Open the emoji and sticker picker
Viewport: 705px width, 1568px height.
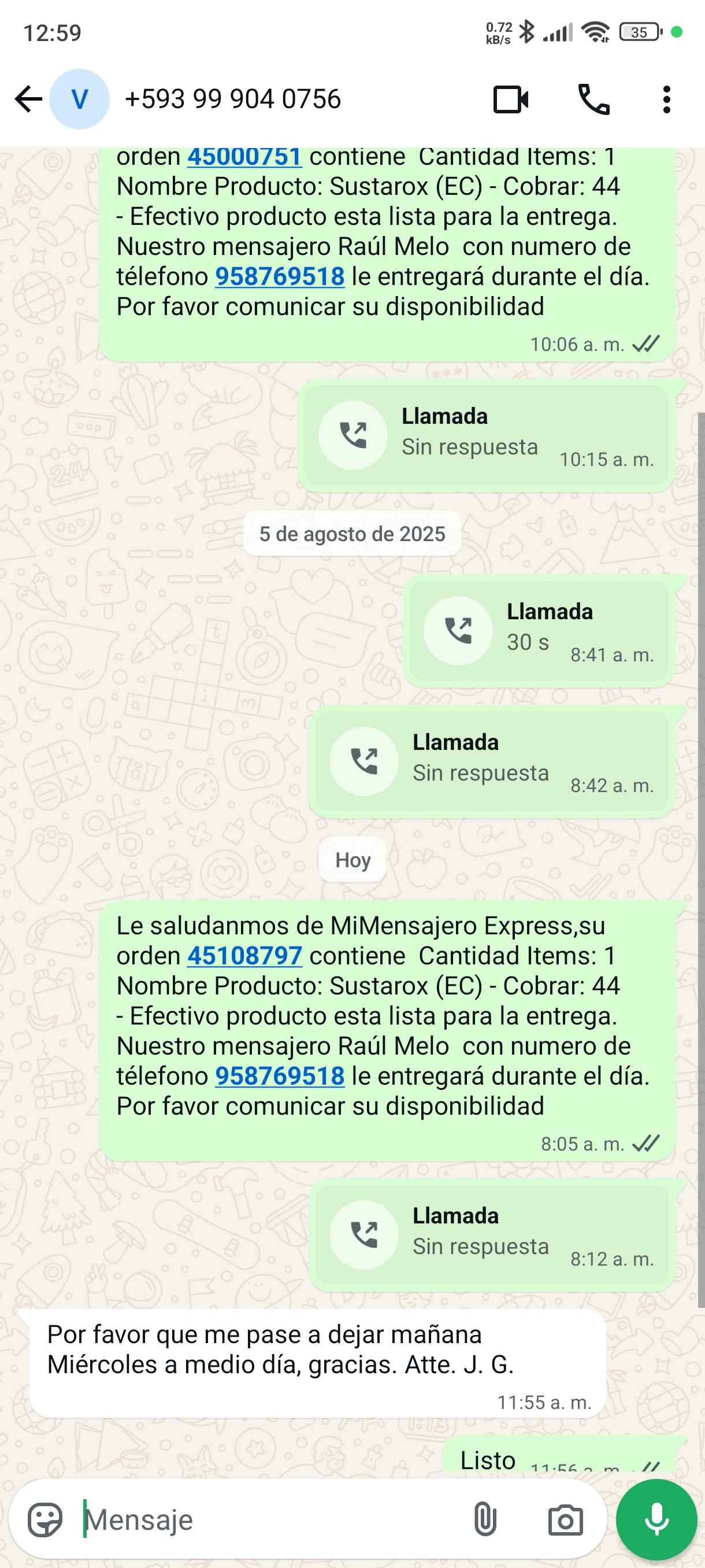[45, 1520]
